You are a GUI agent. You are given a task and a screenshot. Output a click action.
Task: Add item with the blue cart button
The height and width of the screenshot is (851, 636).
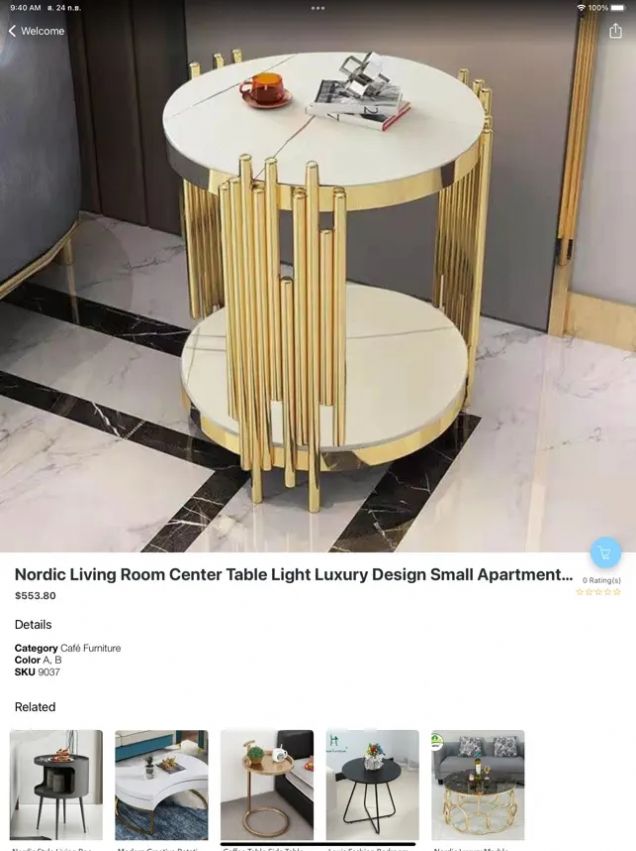pyautogui.click(x=605, y=552)
